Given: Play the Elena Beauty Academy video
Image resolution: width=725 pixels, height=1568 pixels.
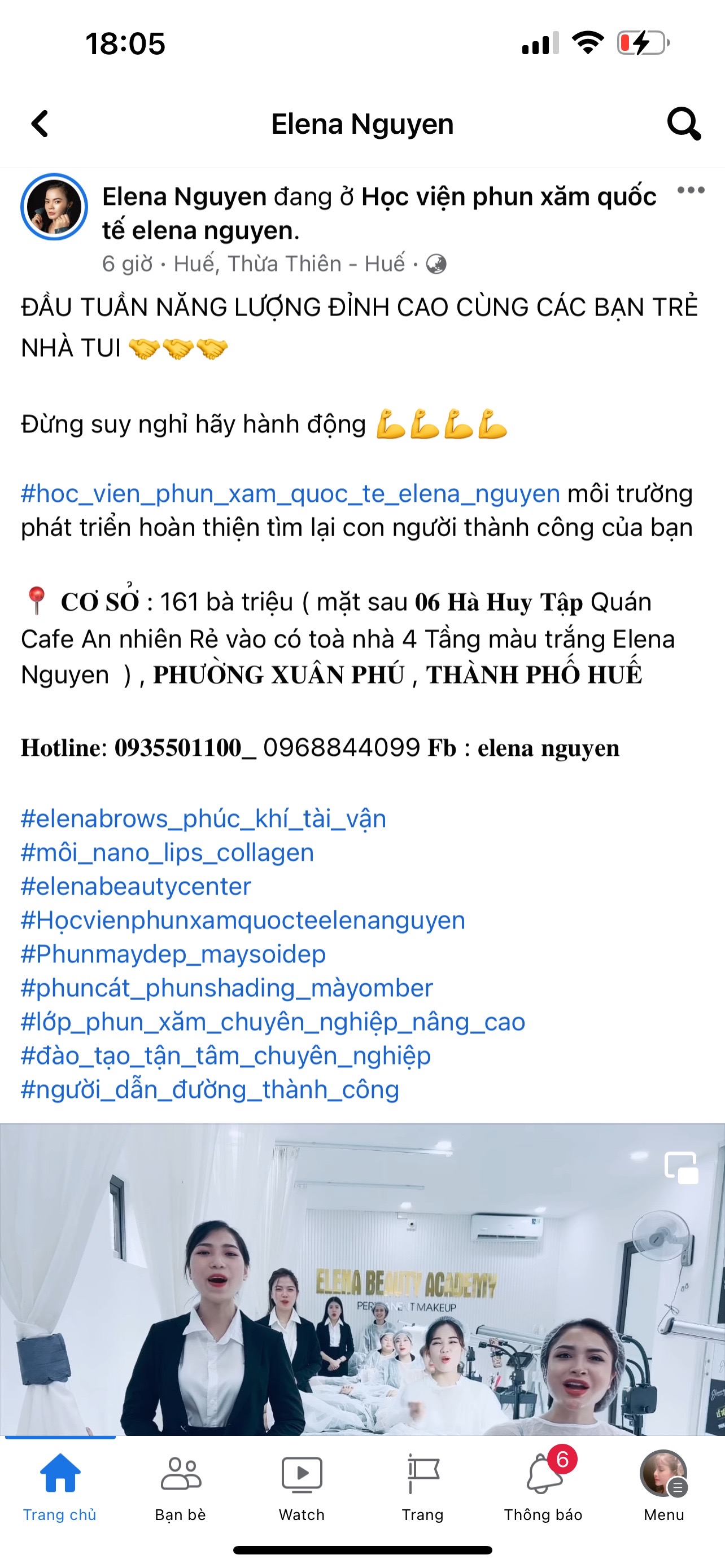Looking at the screenshot, I should (362, 1278).
